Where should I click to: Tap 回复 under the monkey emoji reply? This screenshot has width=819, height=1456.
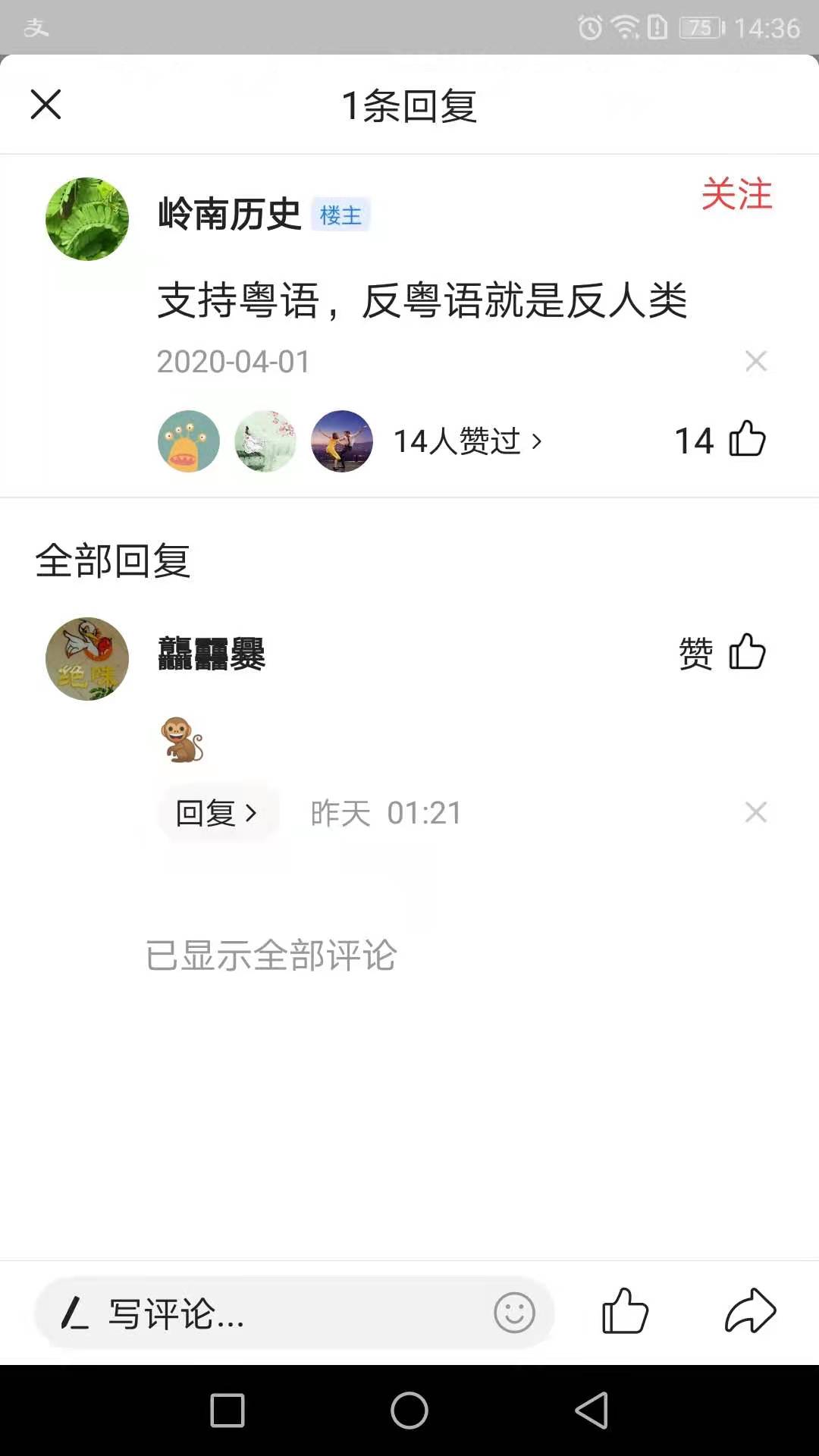click(217, 813)
